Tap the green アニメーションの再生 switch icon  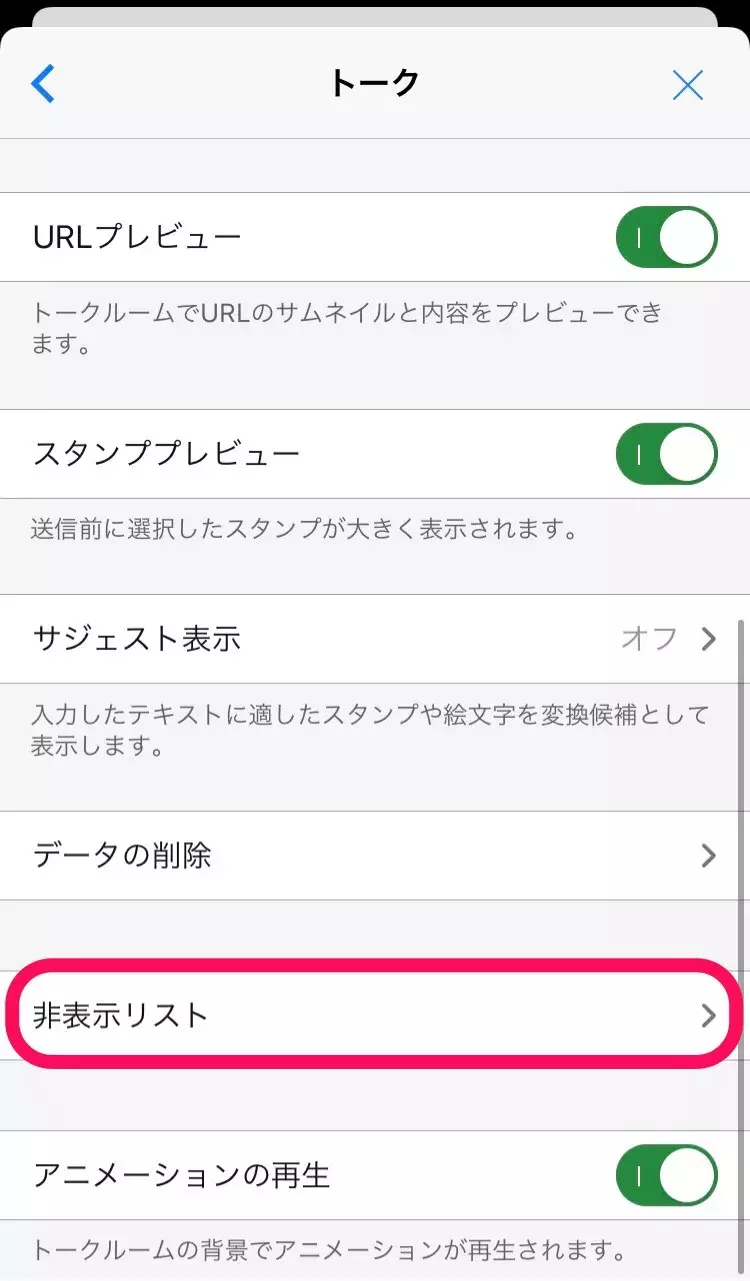coord(666,1176)
